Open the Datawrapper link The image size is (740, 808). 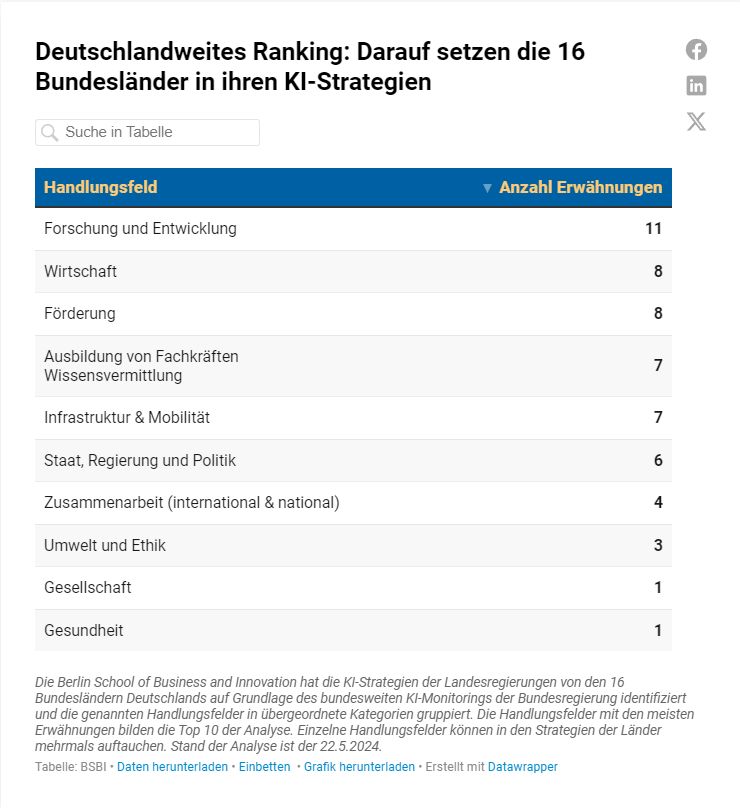(522, 767)
